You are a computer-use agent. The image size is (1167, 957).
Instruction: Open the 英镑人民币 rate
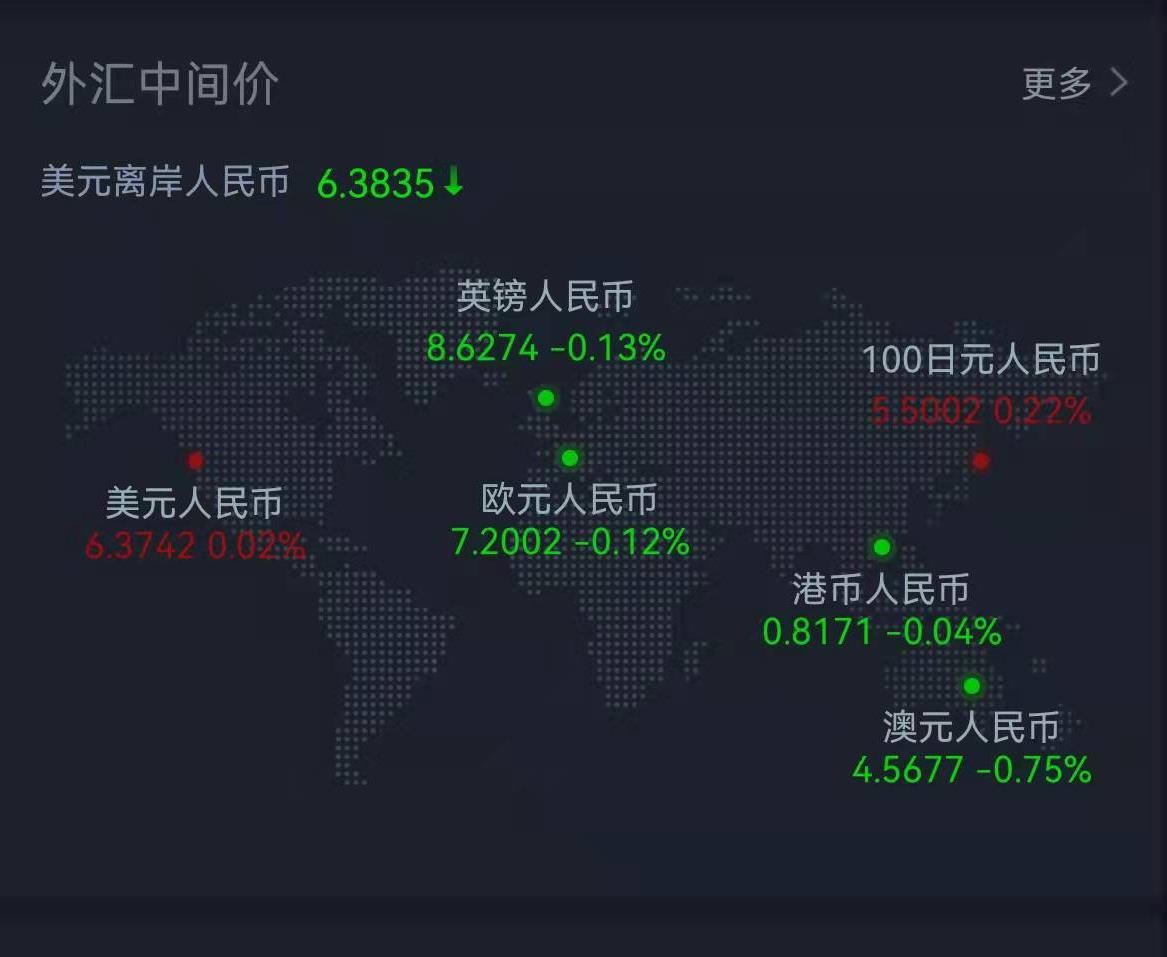tap(545, 322)
